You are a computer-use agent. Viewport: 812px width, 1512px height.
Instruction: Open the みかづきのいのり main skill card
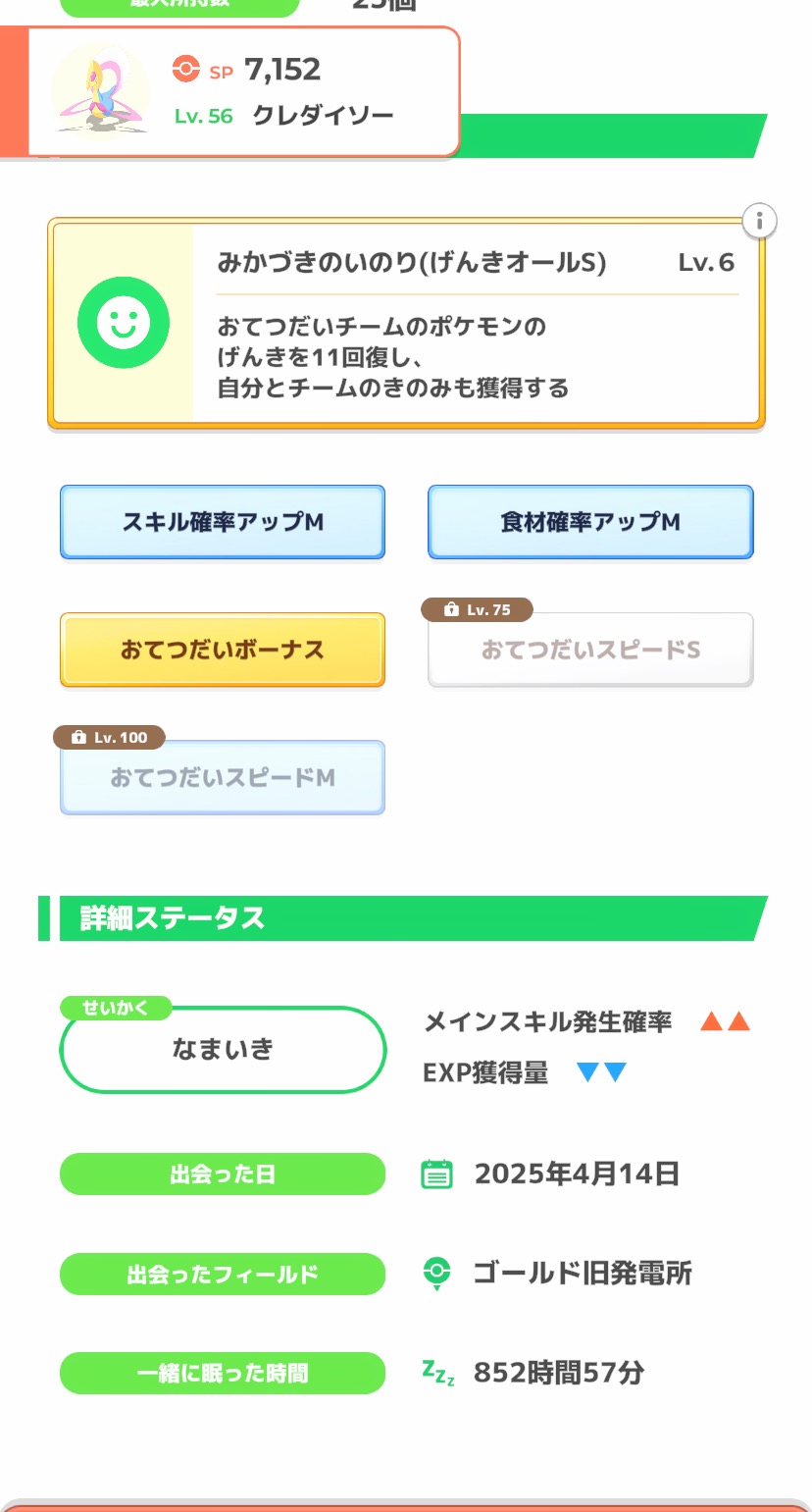click(x=406, y=324)
